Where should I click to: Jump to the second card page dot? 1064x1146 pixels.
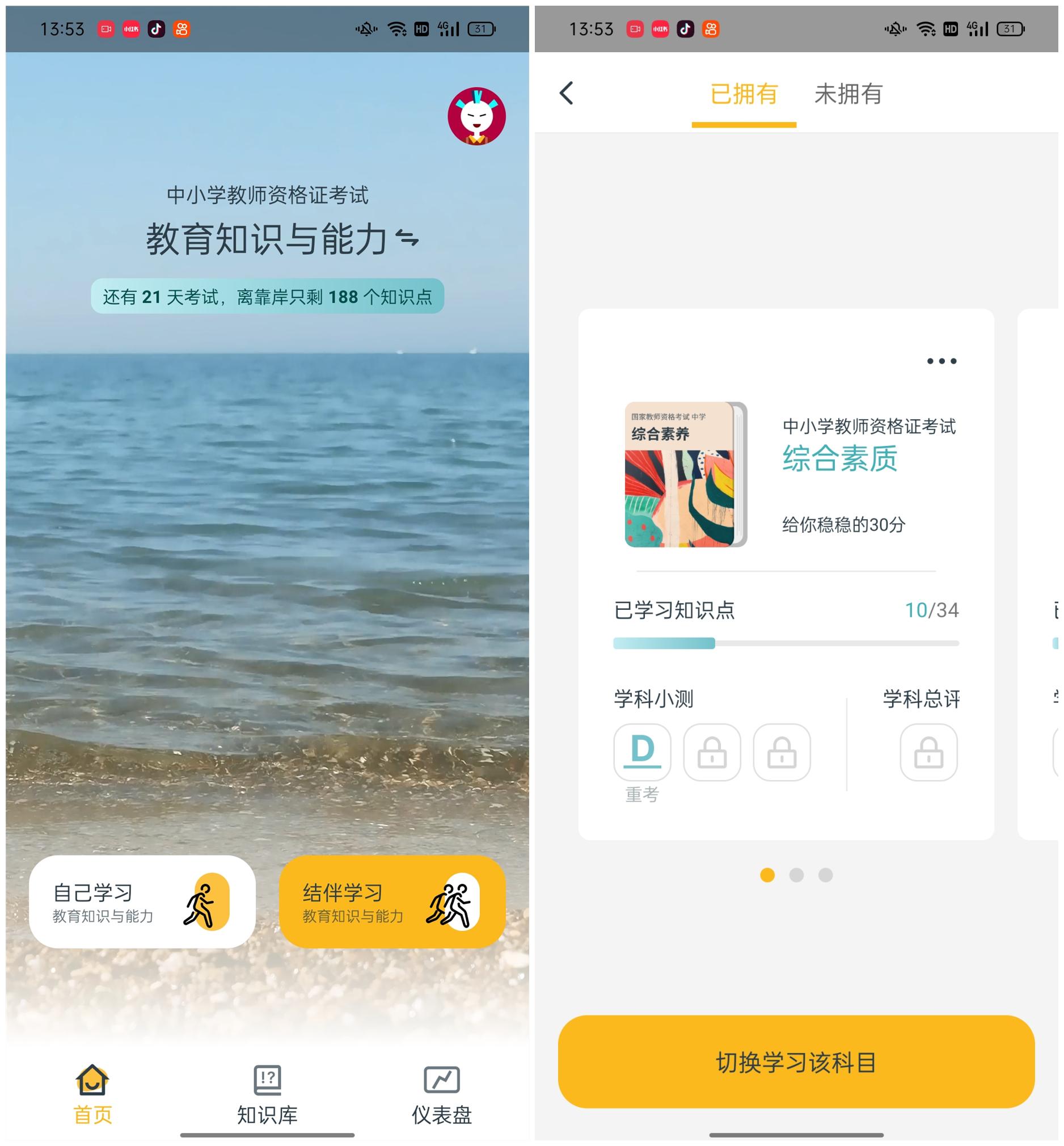796,875
